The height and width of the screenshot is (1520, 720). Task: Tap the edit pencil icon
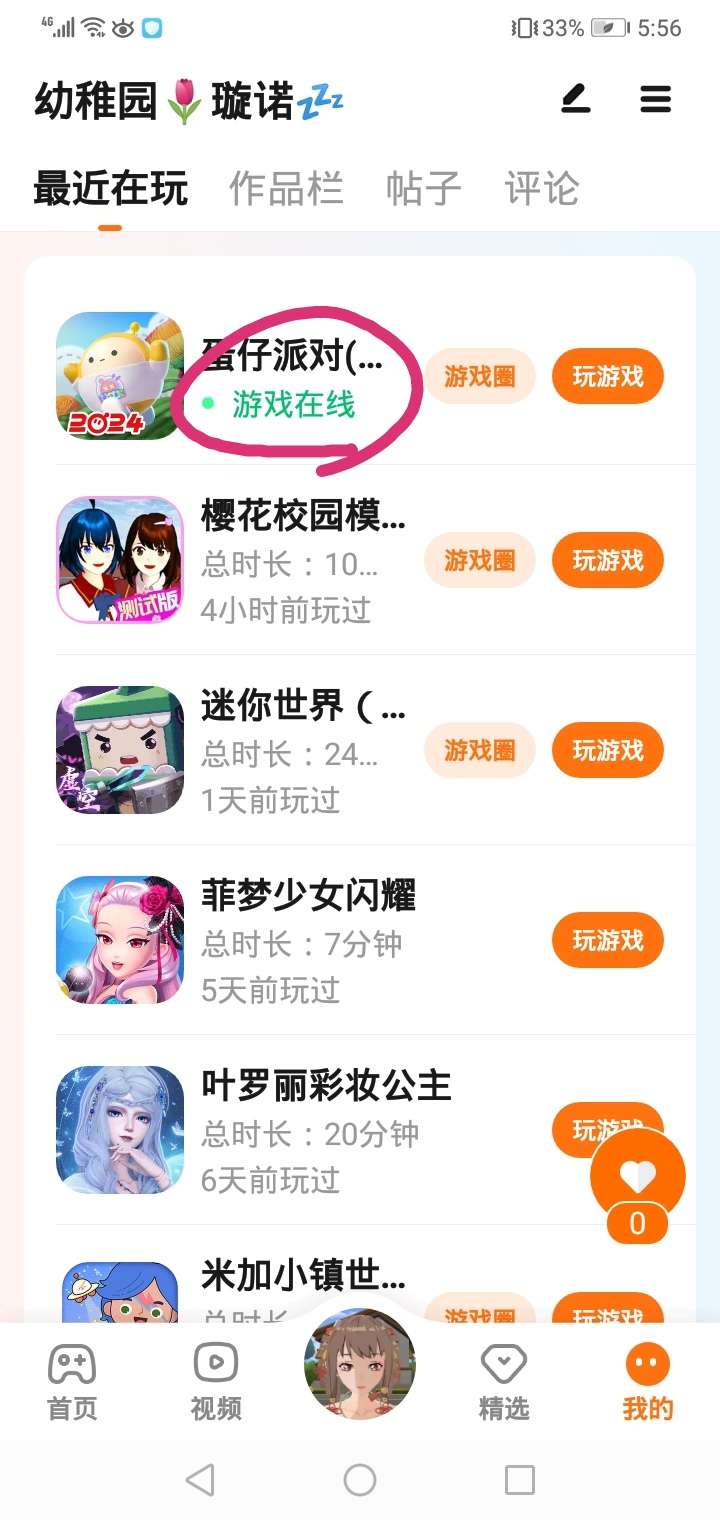click(x=576, y=99)
